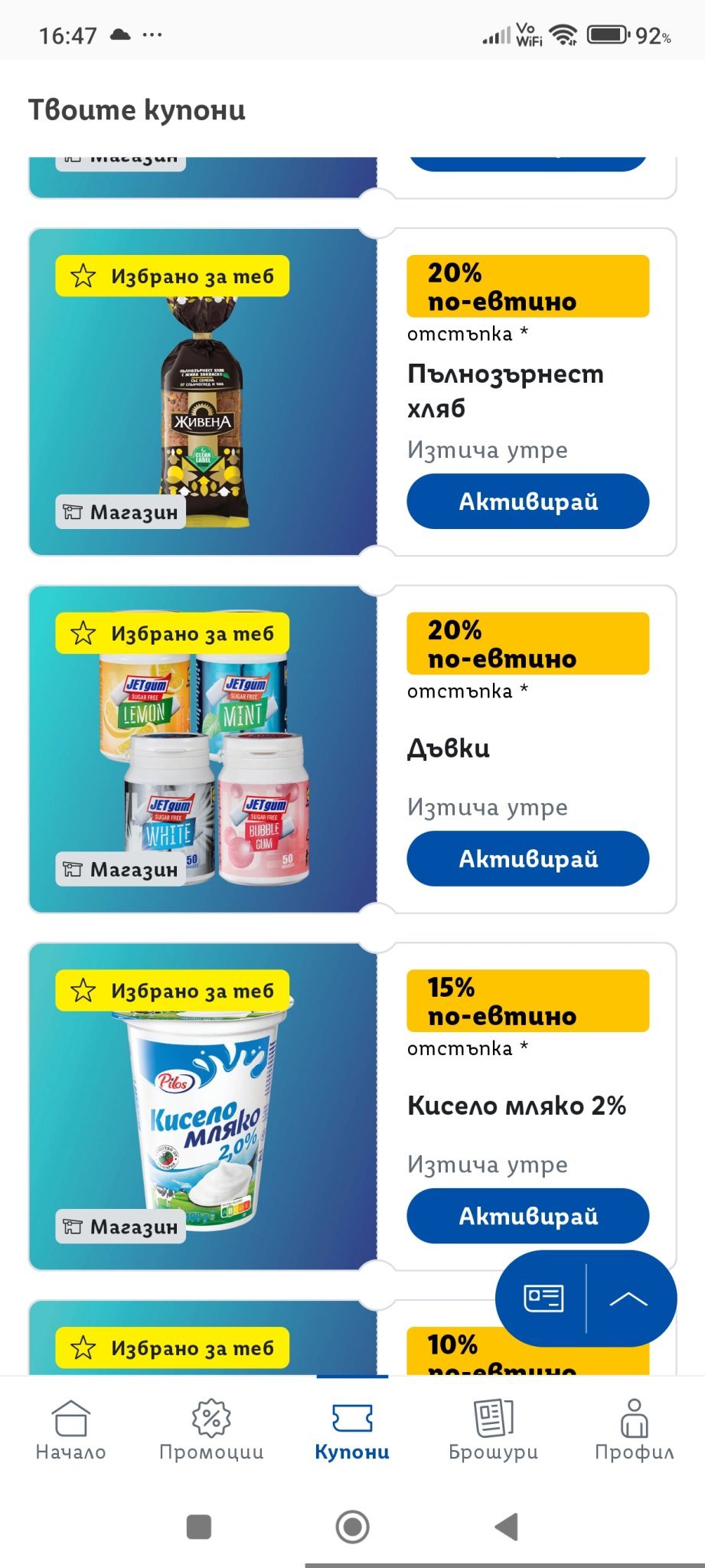Activate the Дъвки 20% coupon
This screenshot has height=1568, width=705.
pos(527,858)
